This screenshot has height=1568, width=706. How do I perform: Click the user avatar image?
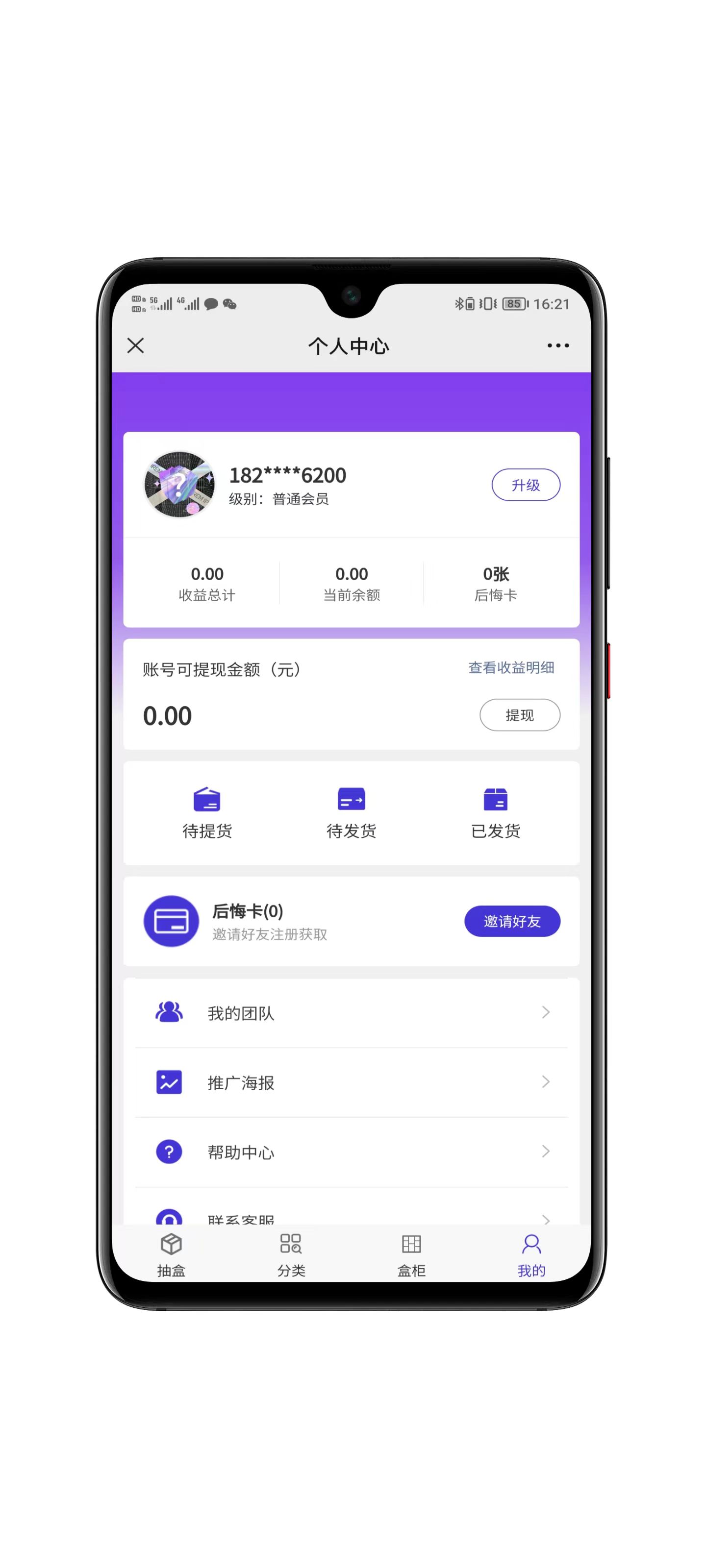coord(178,485)
